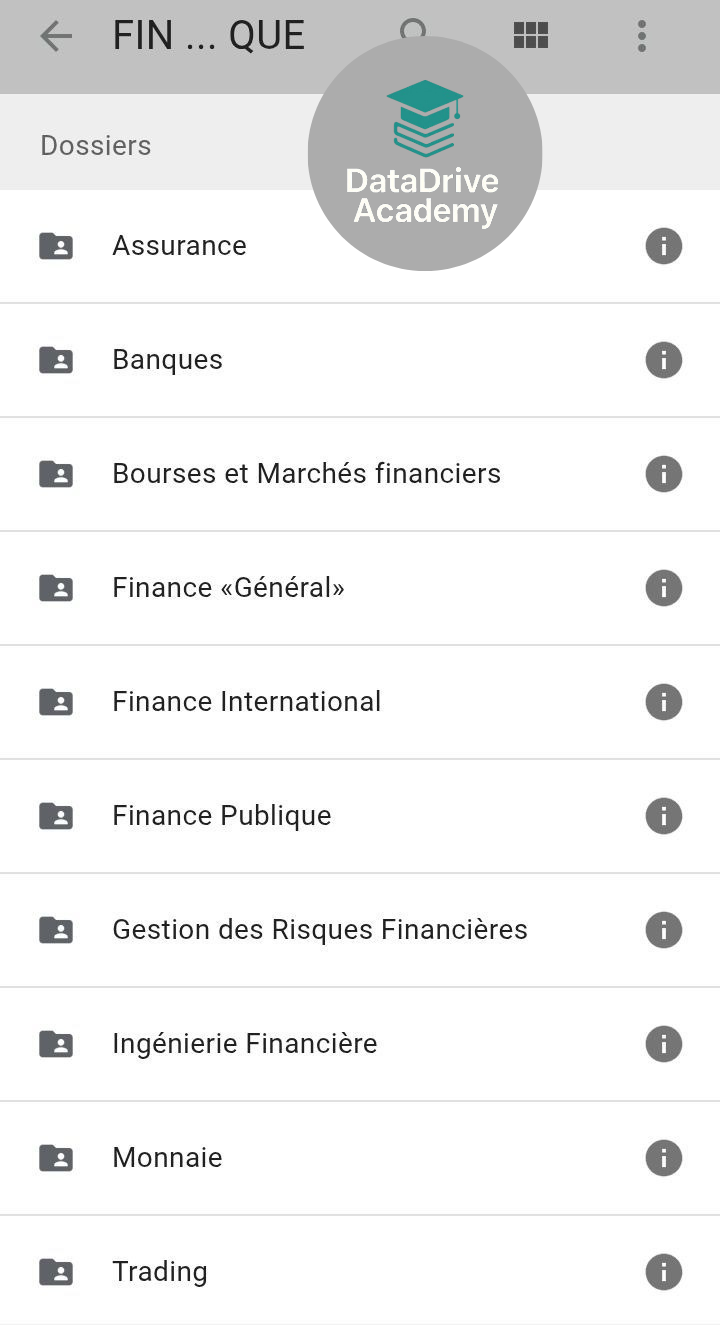The width and height of the screenshot is (720, 1325).
Task: Tap the info icon for Finance Publique
Action: [664, 816]
